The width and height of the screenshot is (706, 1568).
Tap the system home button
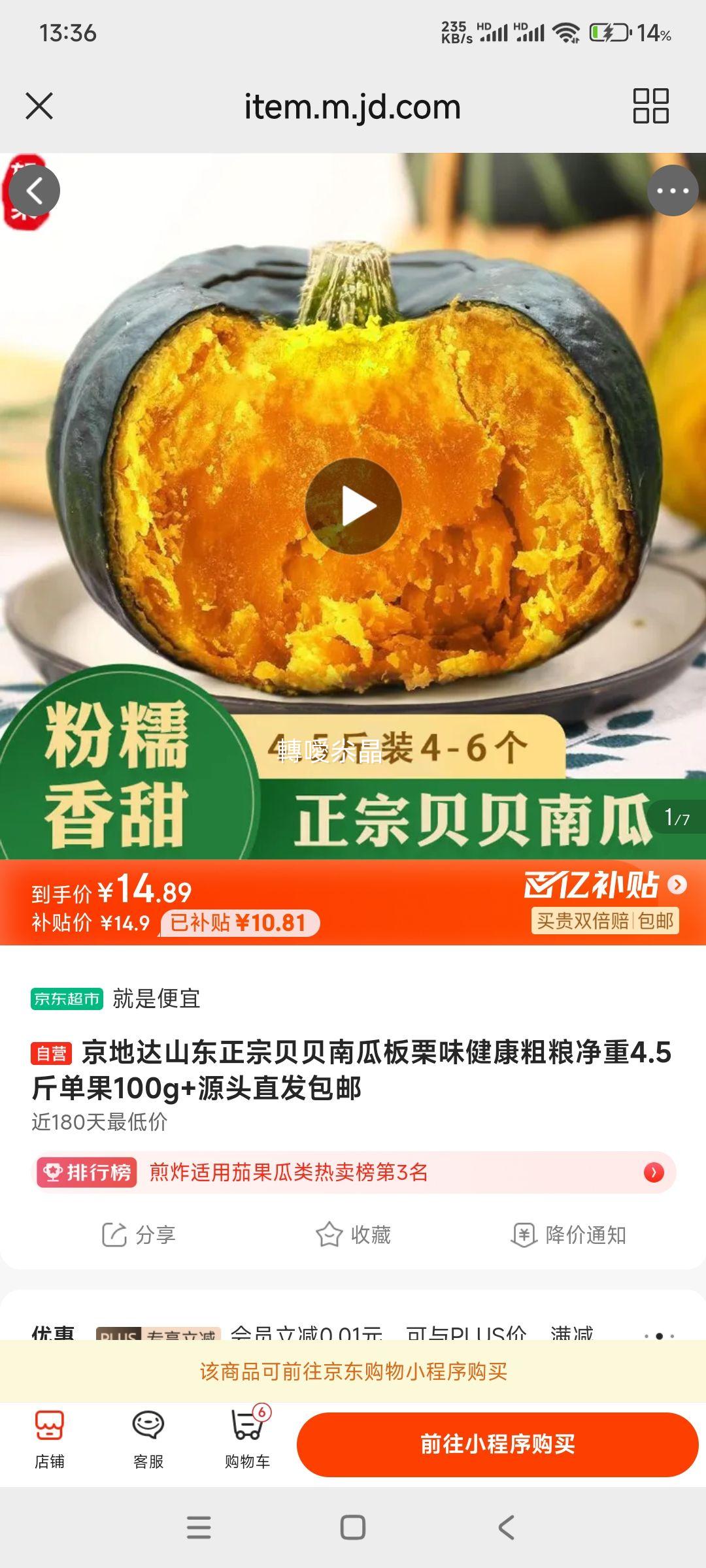[353, 1527]
